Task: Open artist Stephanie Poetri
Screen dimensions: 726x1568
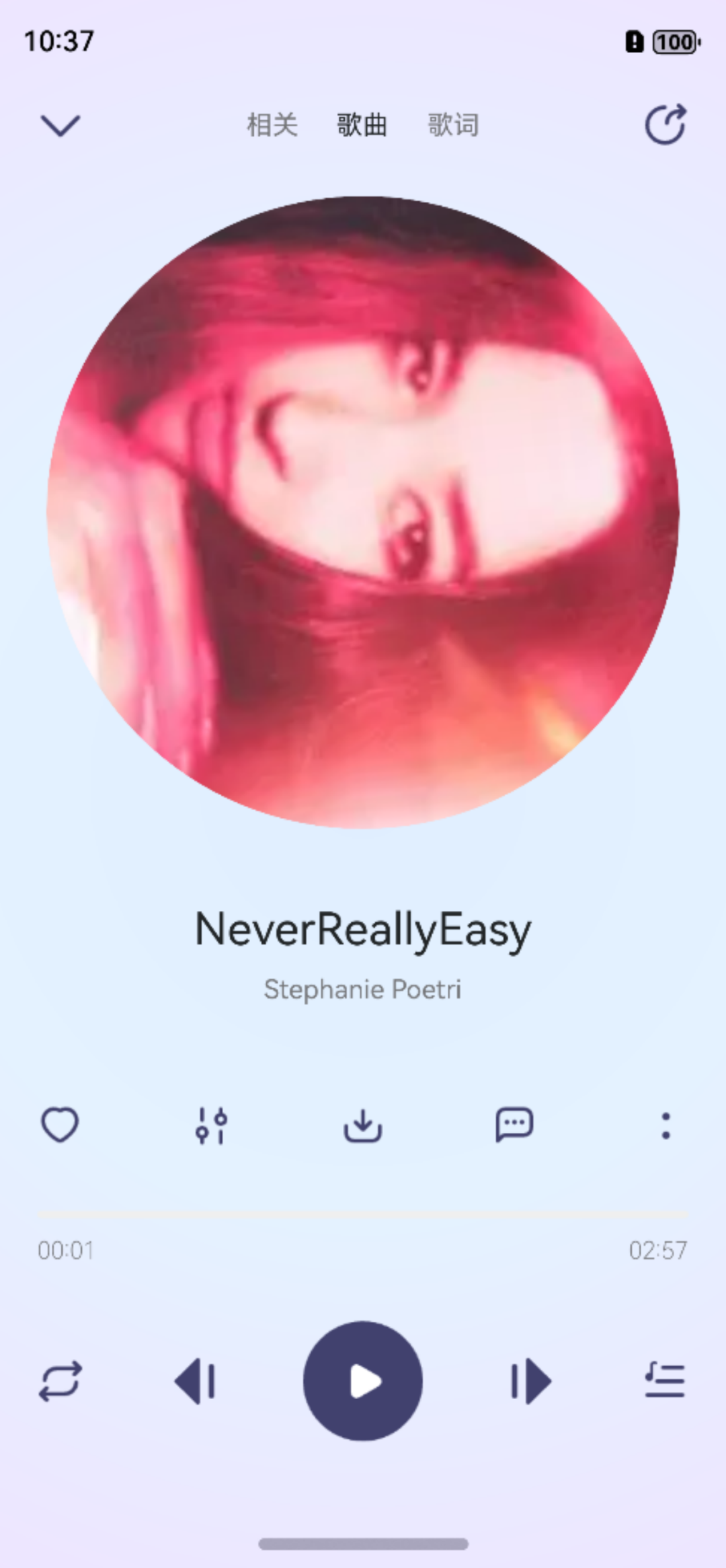Action: click(363, 990)
